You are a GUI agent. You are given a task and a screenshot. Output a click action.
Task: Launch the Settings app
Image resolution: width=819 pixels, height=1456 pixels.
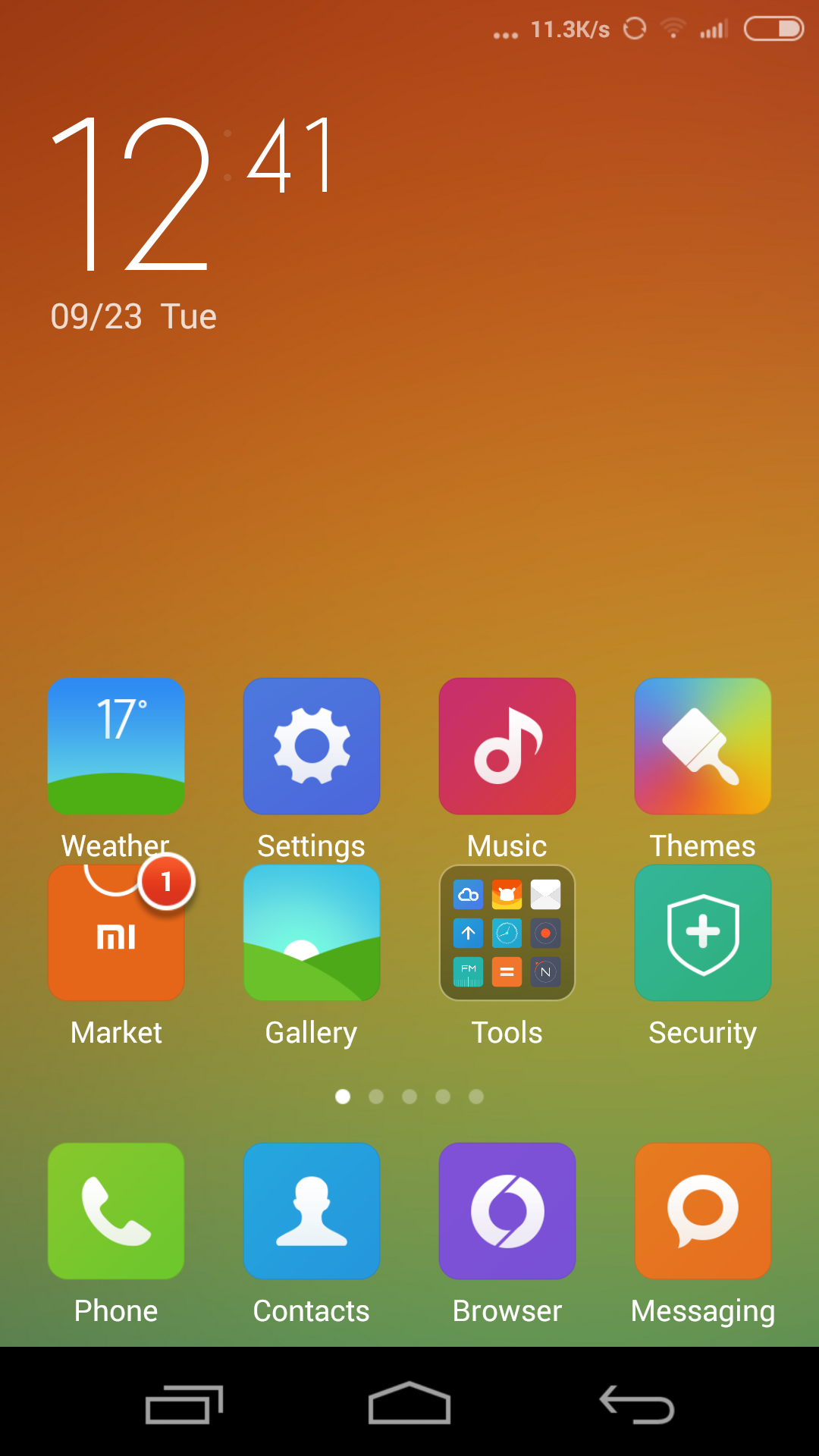(x=312, y=746)
